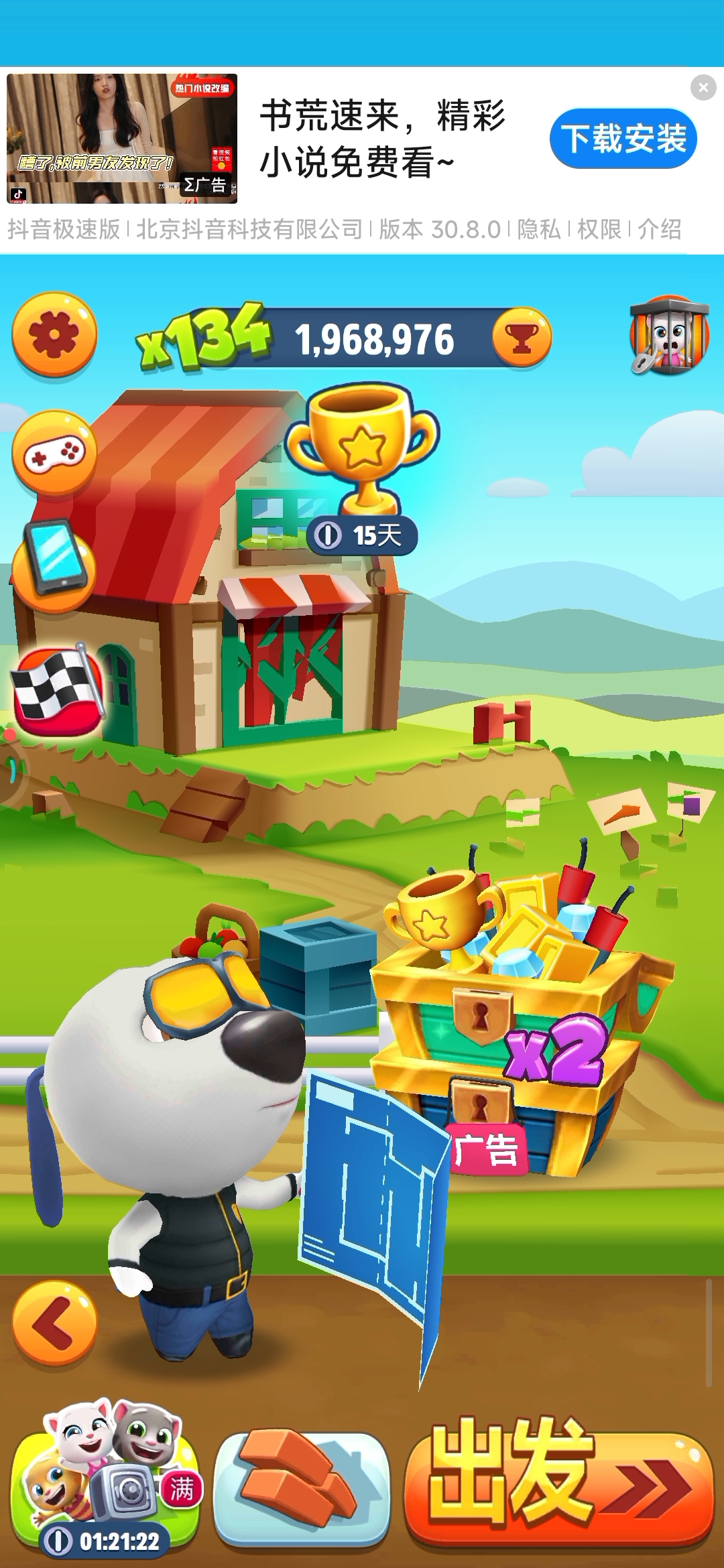Tap 下载安装 to install the advertised app
Image resolution: width=724 pixels, height=1568 pixels.
[x=623, y=139]
